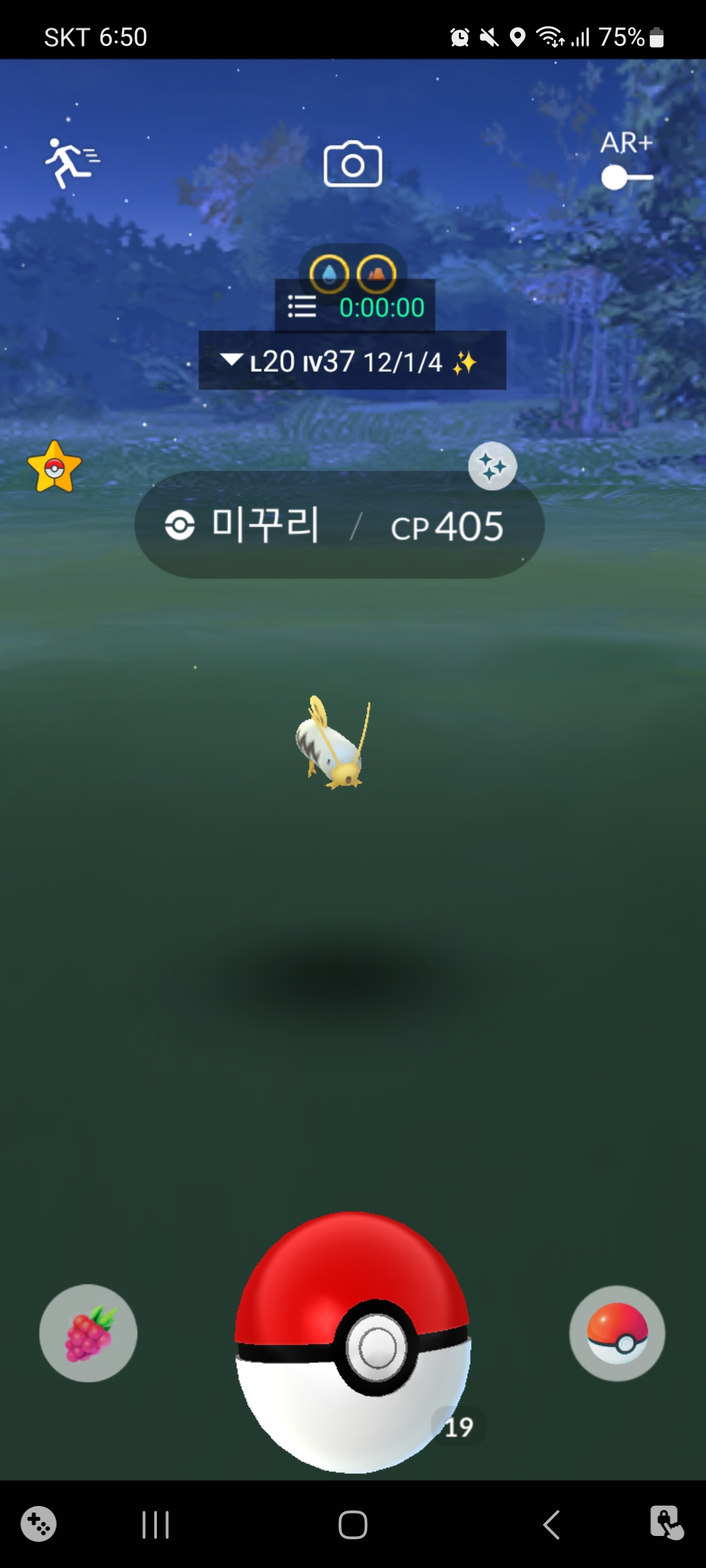Image resolution: width=706 pixels, height=1568 pixels.
Task: Run away from the encounter
Action: click(71, 163)
